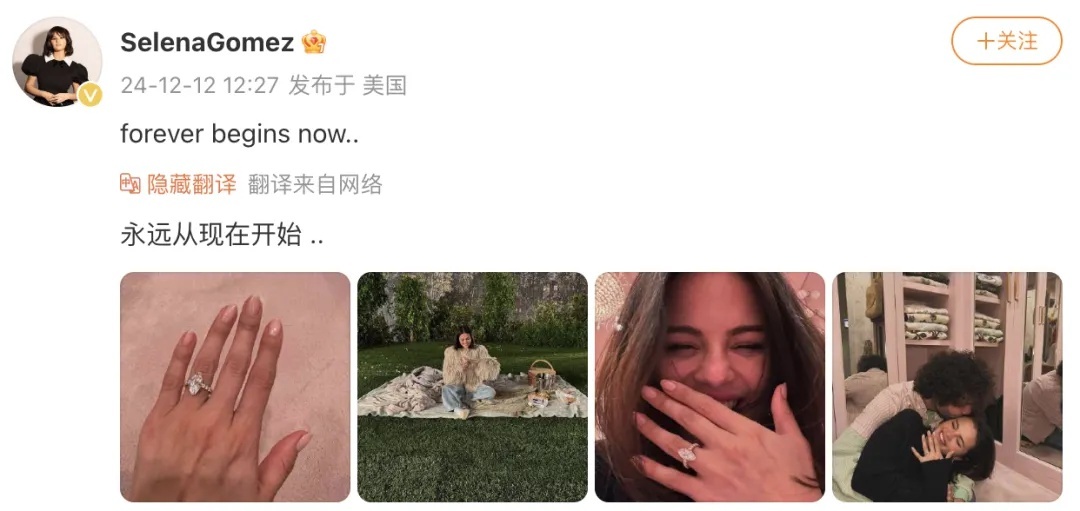Hide translation via 隐藏翻译
1080x511 pixels.
(x=180, y=184)
